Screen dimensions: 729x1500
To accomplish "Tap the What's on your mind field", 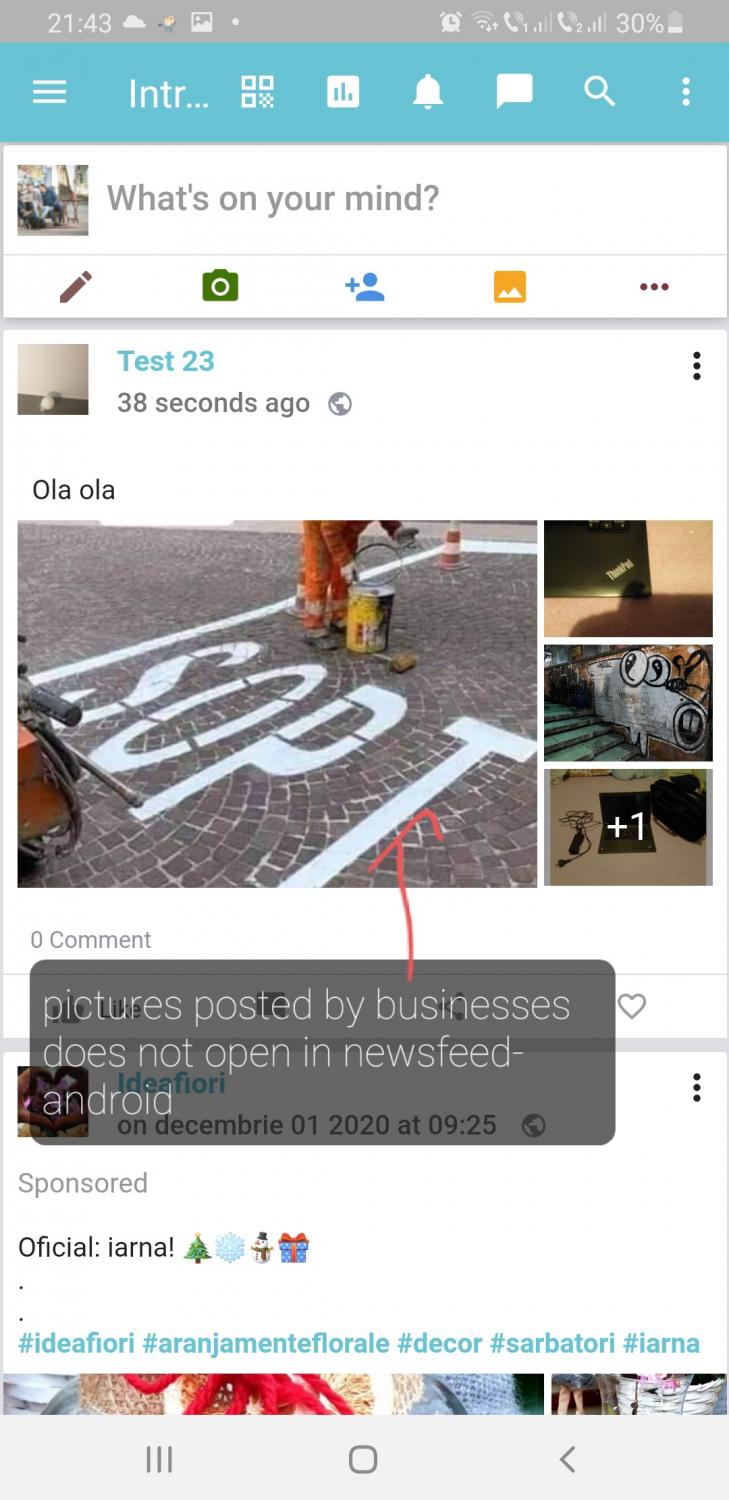I will click(400, 198).
